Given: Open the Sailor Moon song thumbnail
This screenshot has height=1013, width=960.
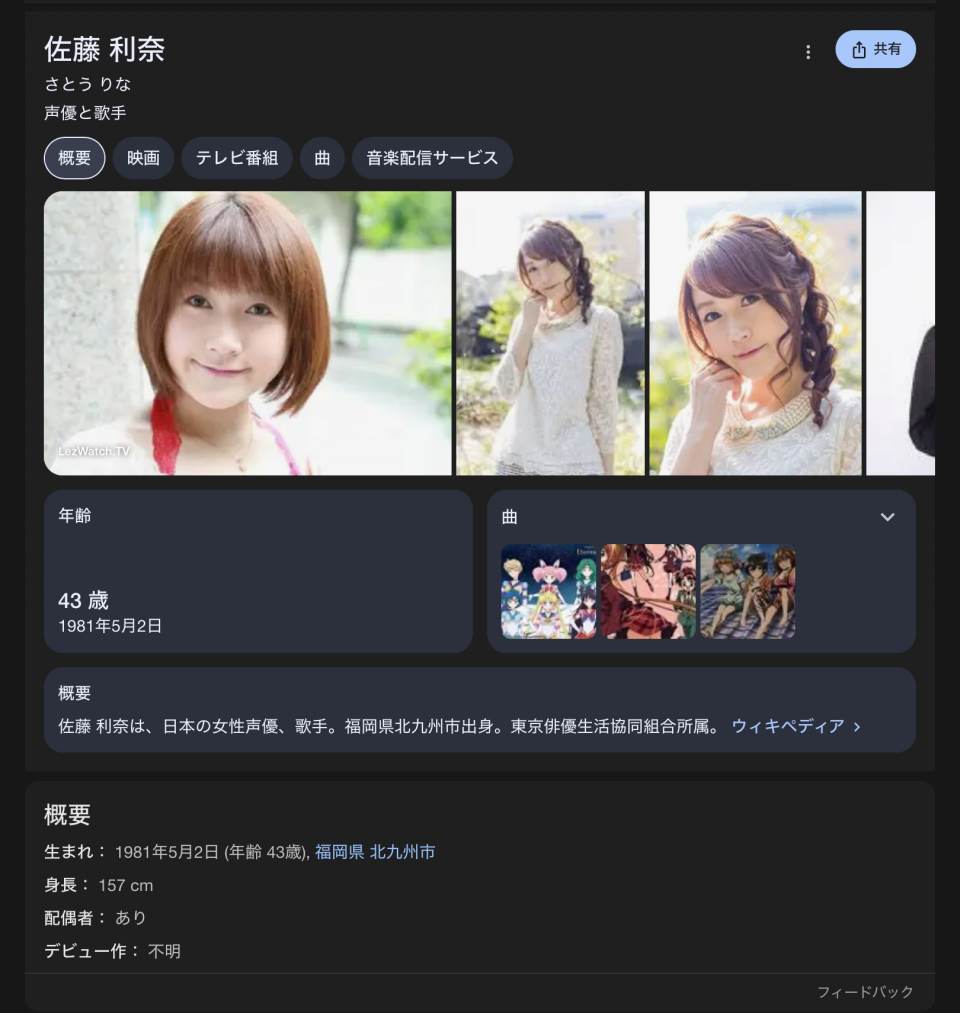Looking at the screenshot, I should 548,591.
